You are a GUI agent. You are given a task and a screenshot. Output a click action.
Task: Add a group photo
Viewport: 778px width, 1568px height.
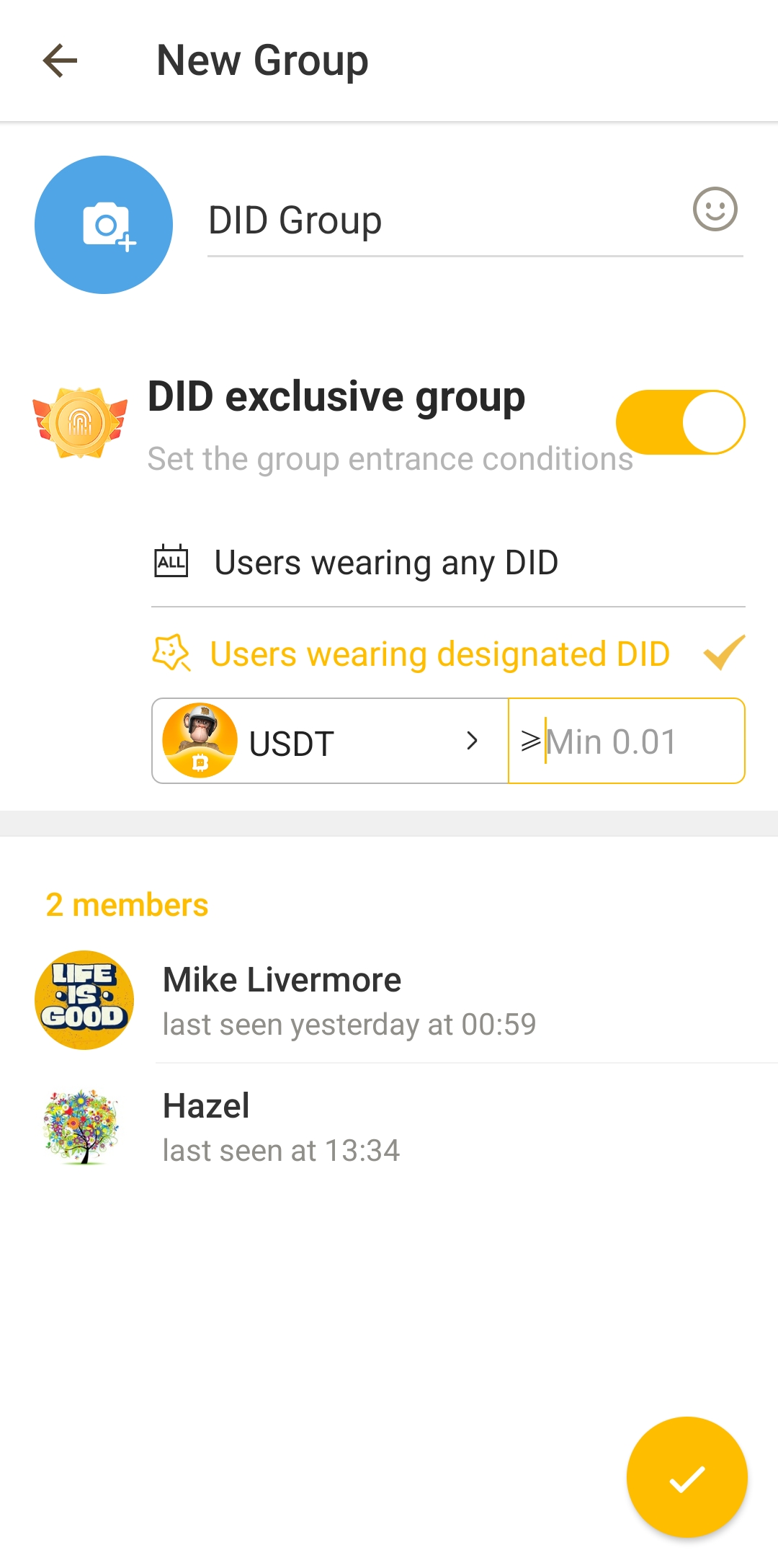[104, 225]
